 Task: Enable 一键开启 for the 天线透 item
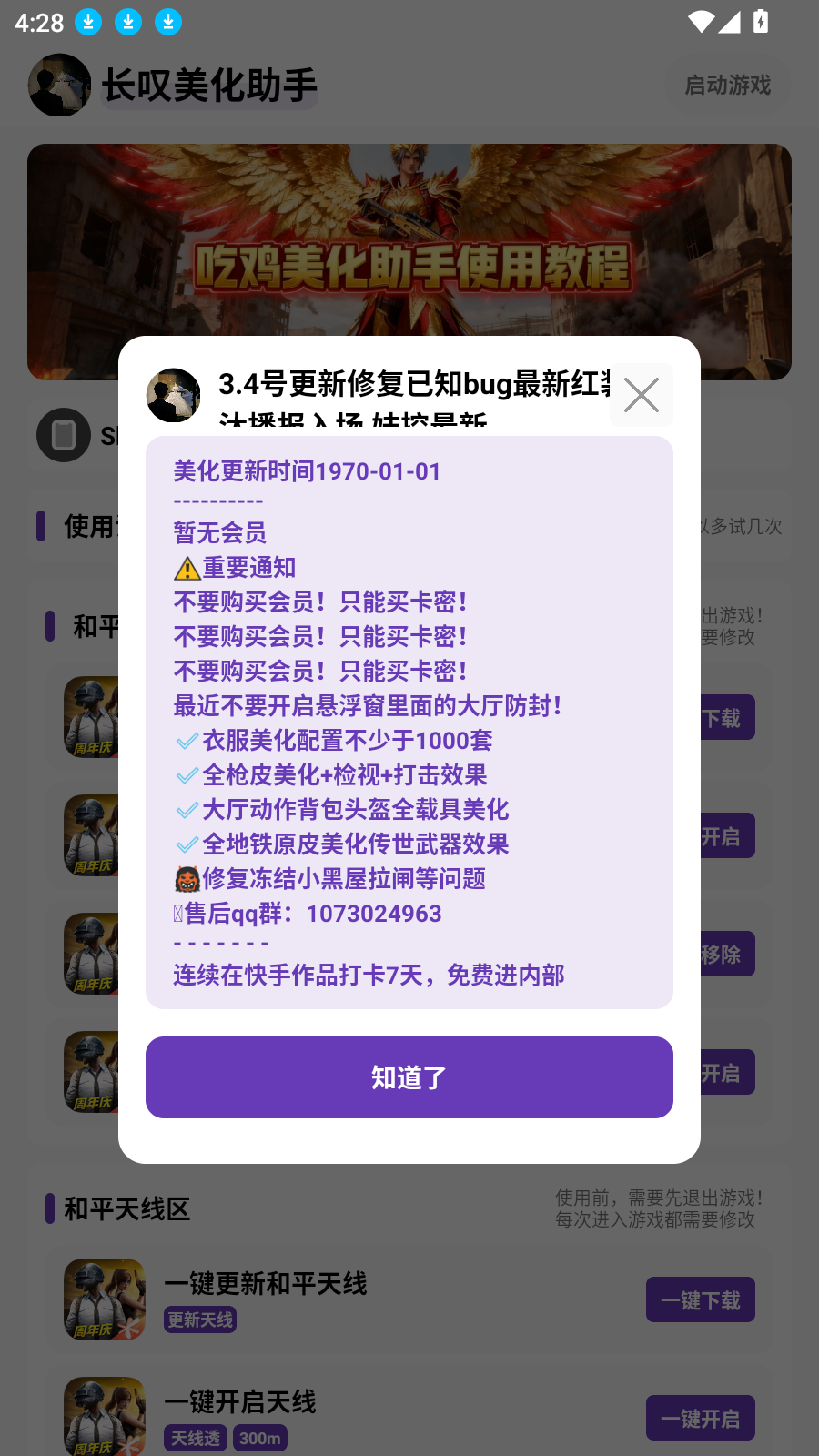pos(700,1418)
